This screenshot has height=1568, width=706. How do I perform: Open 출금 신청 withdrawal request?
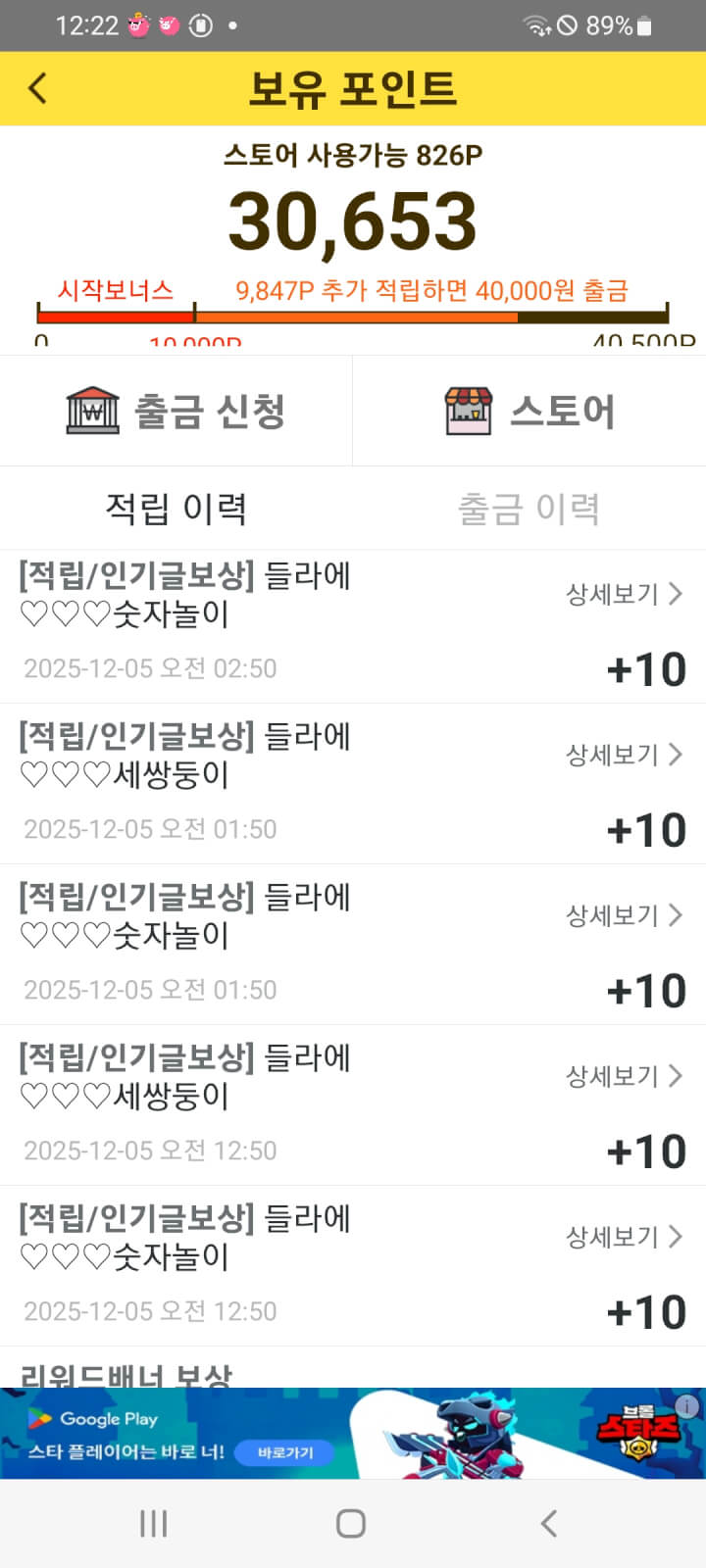pyautogui.click(x=176, y=411)
